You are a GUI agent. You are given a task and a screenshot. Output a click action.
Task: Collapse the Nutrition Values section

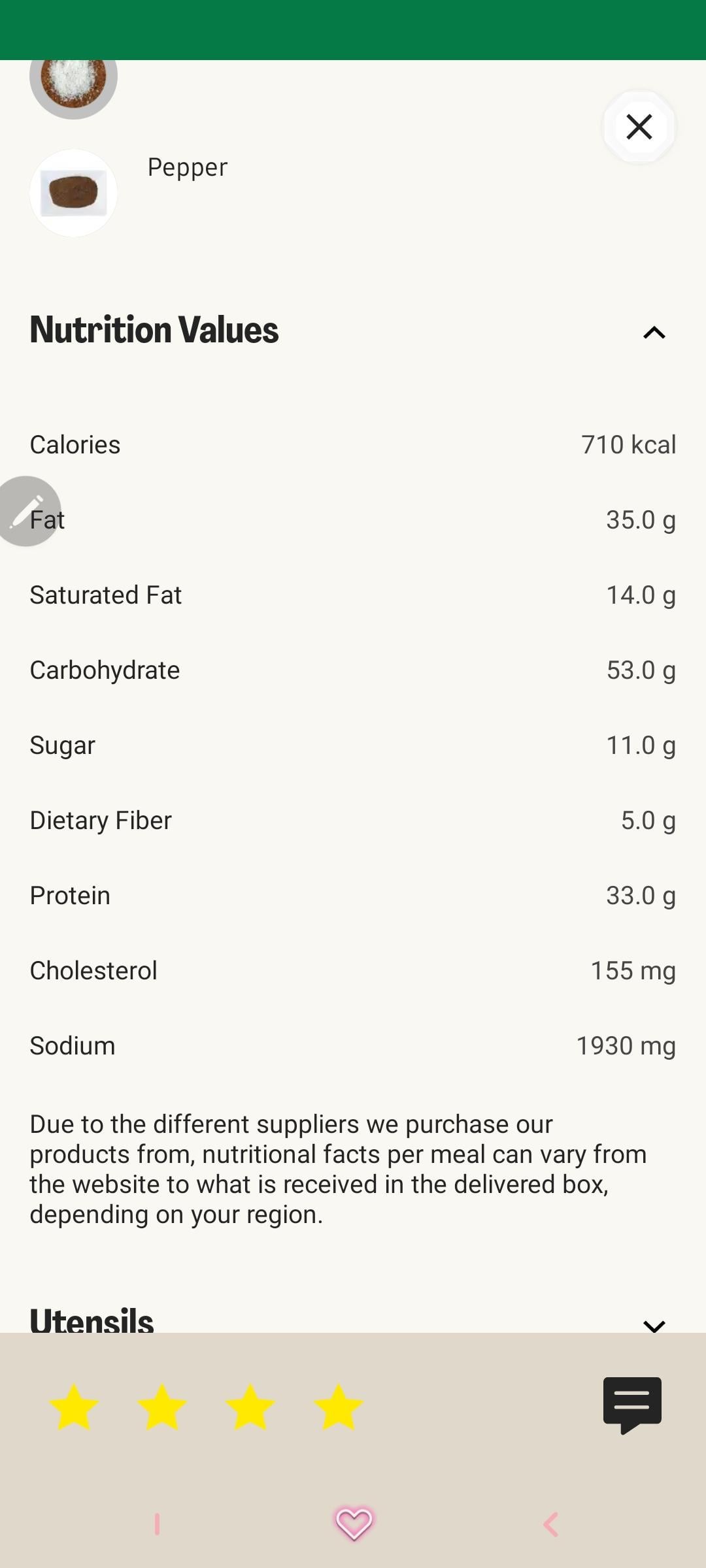pyautogui.click(x=654, y=333)
